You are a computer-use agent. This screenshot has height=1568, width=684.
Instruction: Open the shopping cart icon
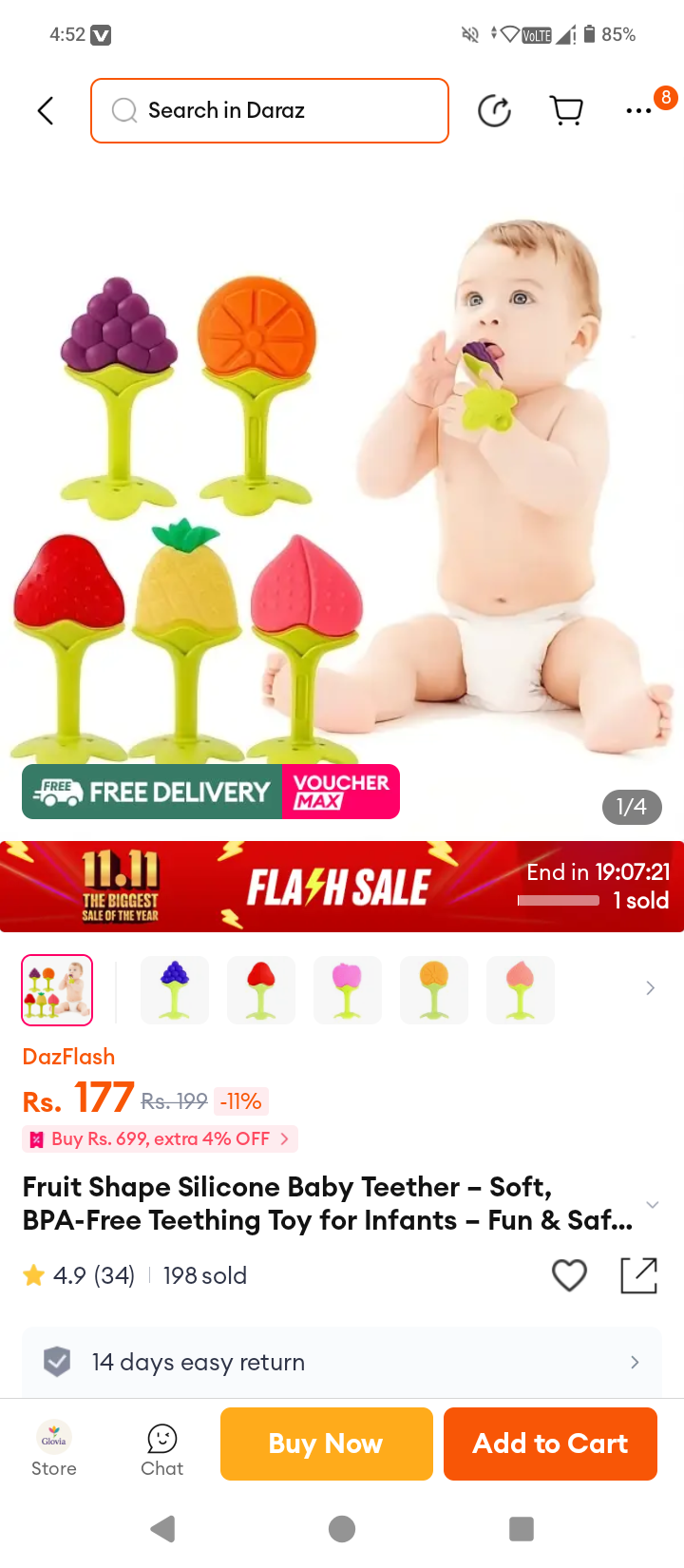[x=567, y=111]
